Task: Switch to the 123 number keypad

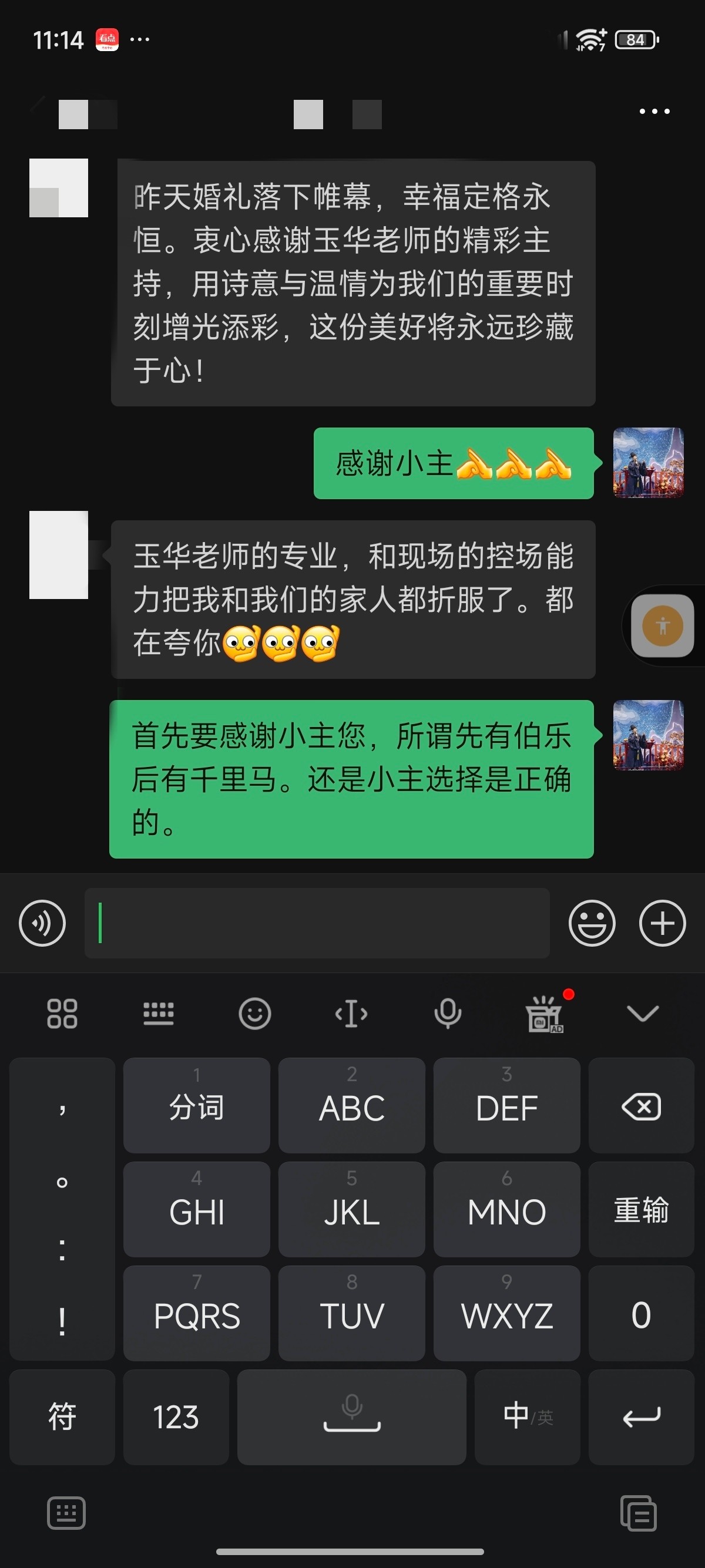Action: pyautogui.click(x=176, y=1417)
